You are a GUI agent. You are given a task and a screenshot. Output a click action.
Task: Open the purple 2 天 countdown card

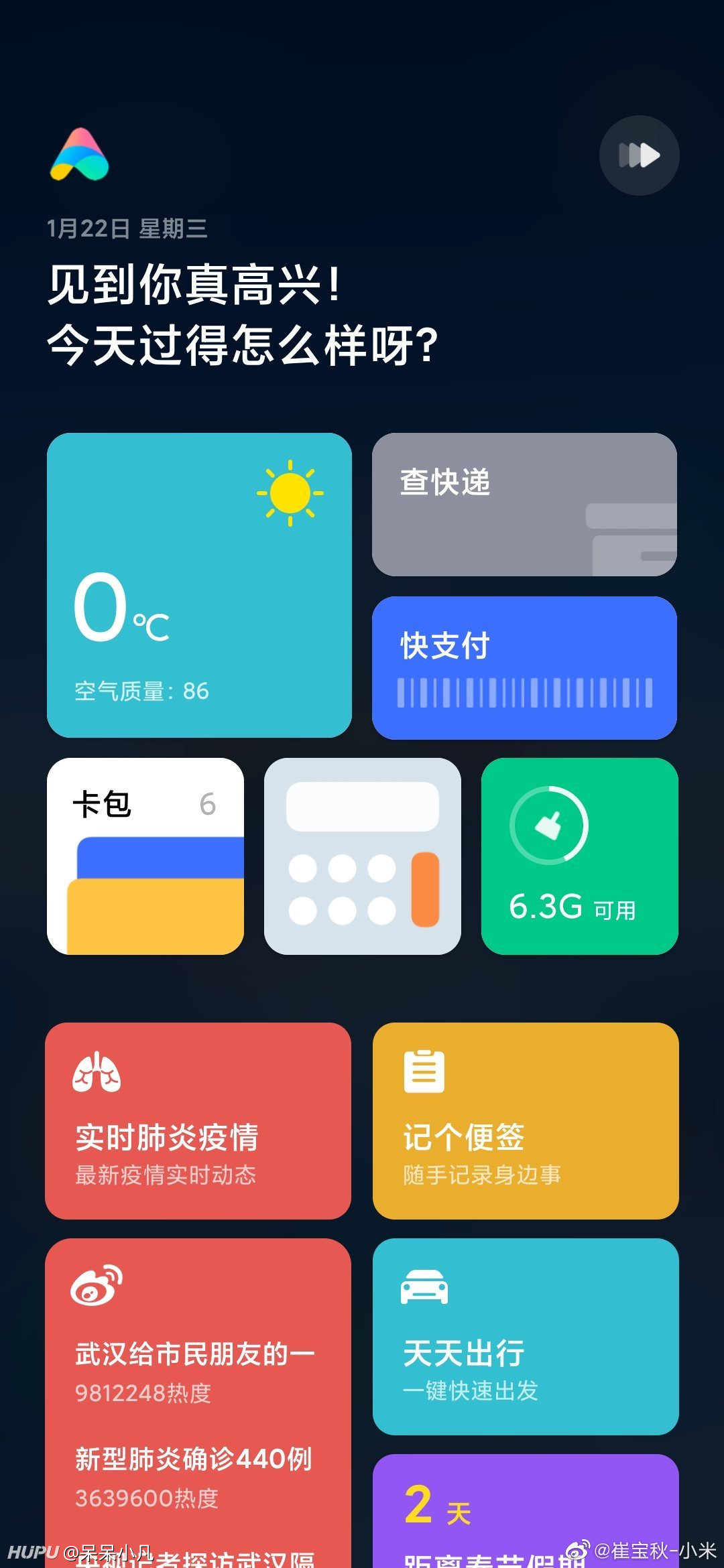pos(526,1511)
